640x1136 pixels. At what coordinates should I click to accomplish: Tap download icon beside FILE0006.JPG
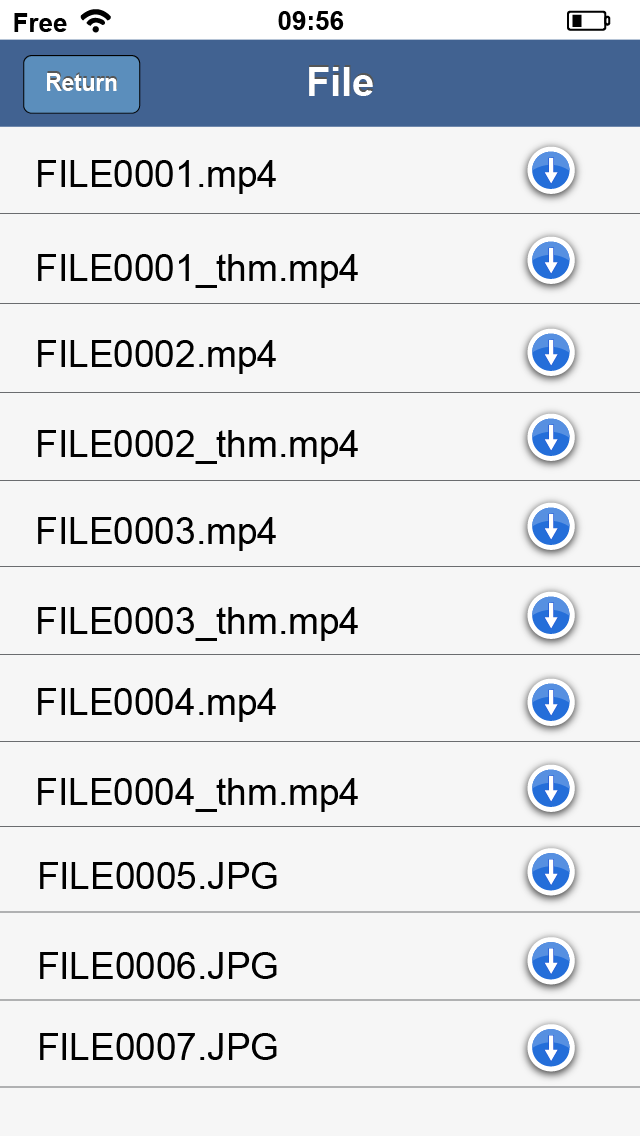pos(550,961)
